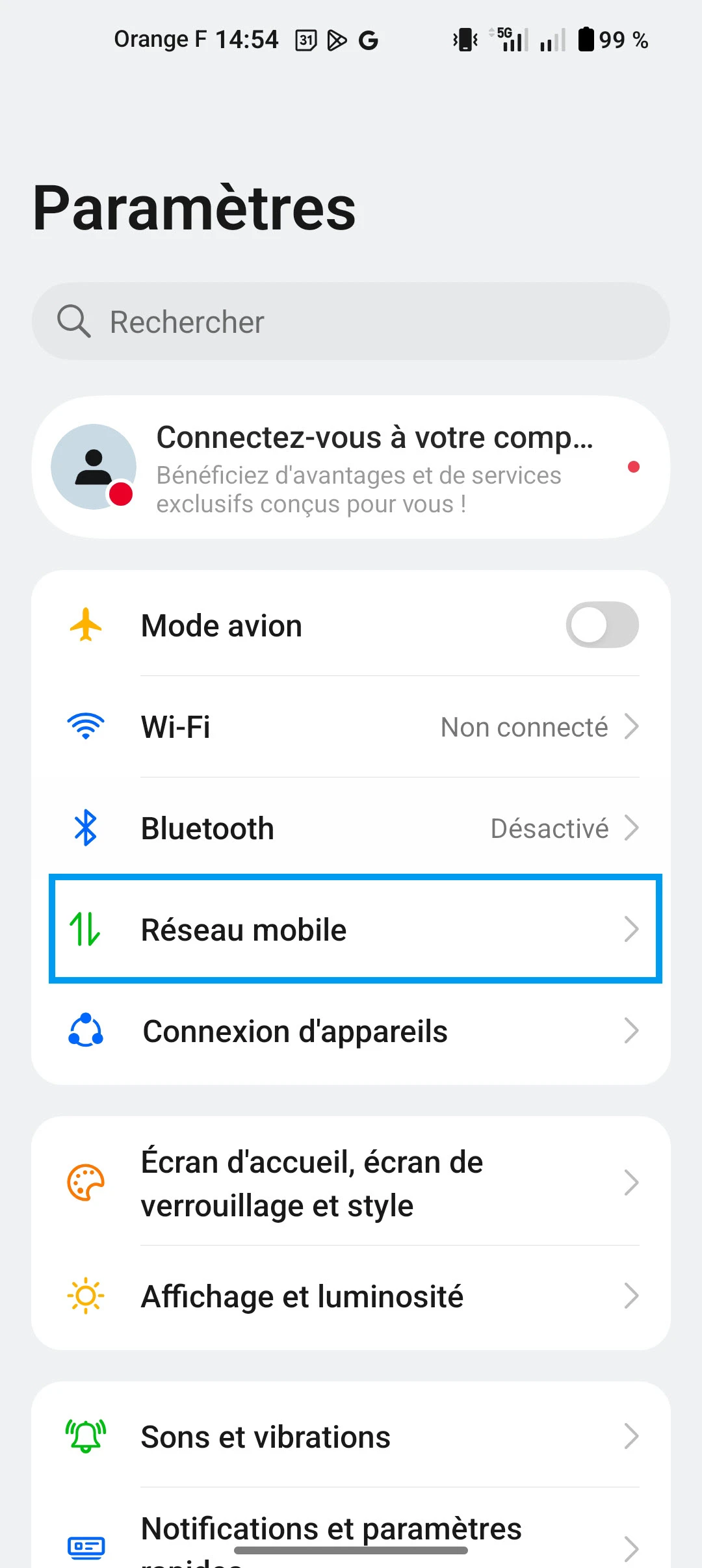Open Réseau mobile settings
Viewport: 702px width, 1568px height.
click(x=351, y=929)
